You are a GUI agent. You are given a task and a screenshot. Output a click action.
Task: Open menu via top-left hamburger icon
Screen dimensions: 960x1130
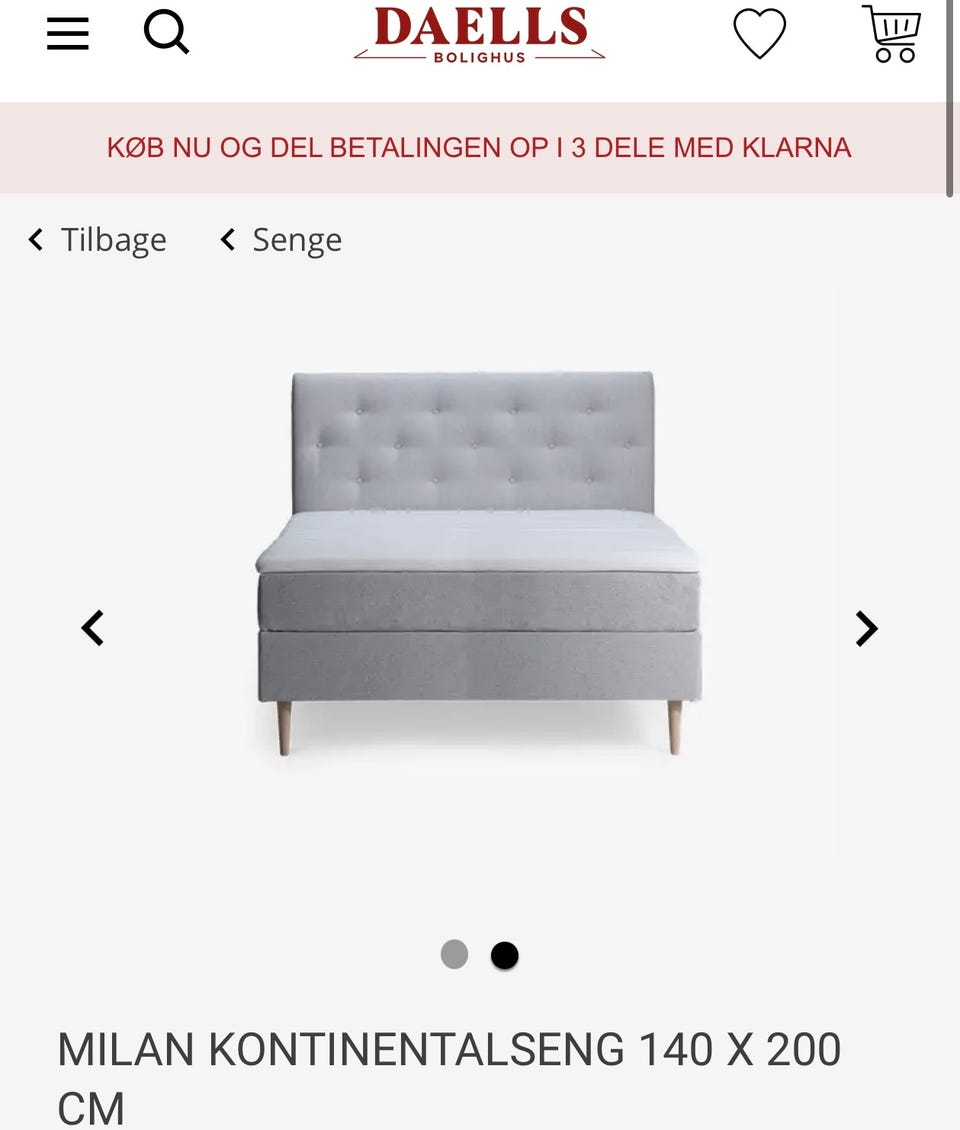point(67,31)
